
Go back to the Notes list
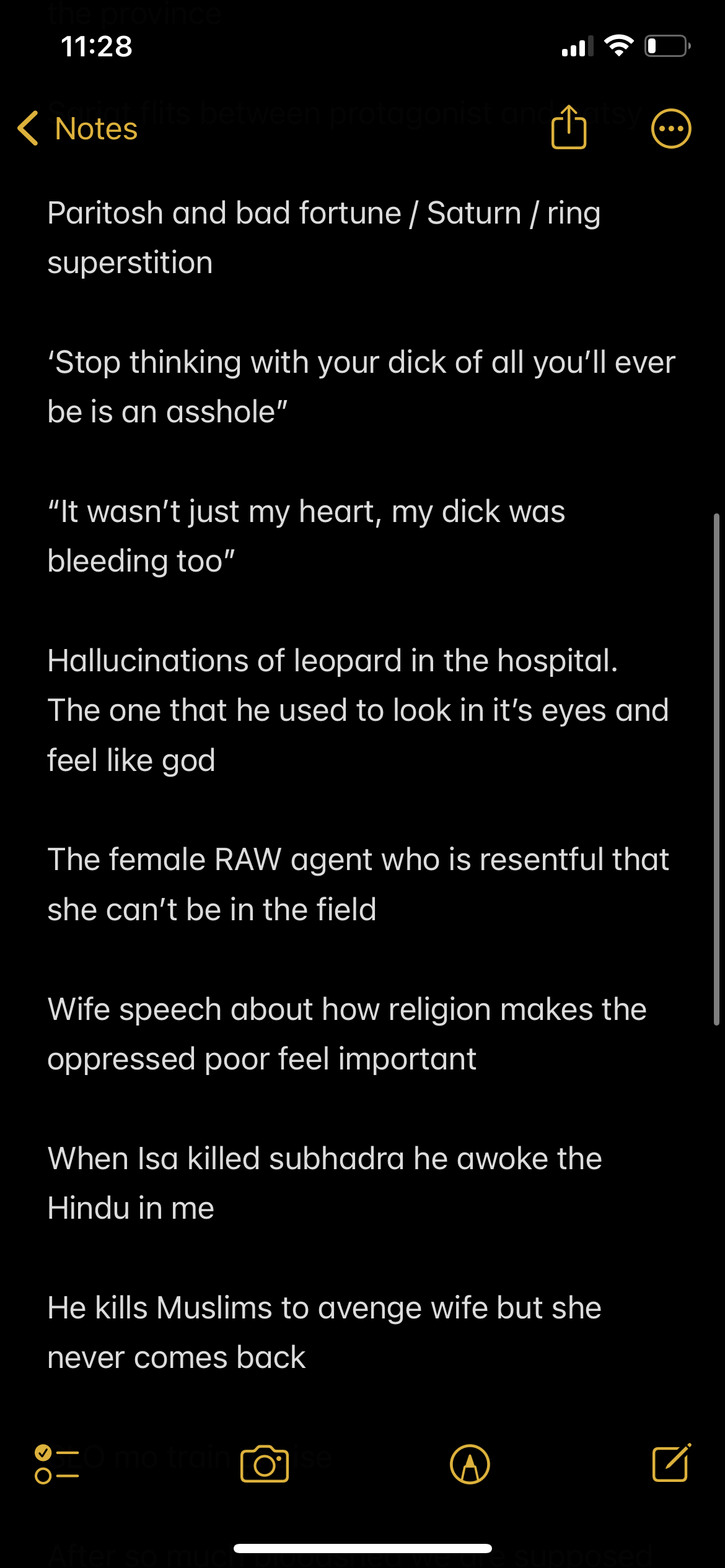[x=77, y=129]
